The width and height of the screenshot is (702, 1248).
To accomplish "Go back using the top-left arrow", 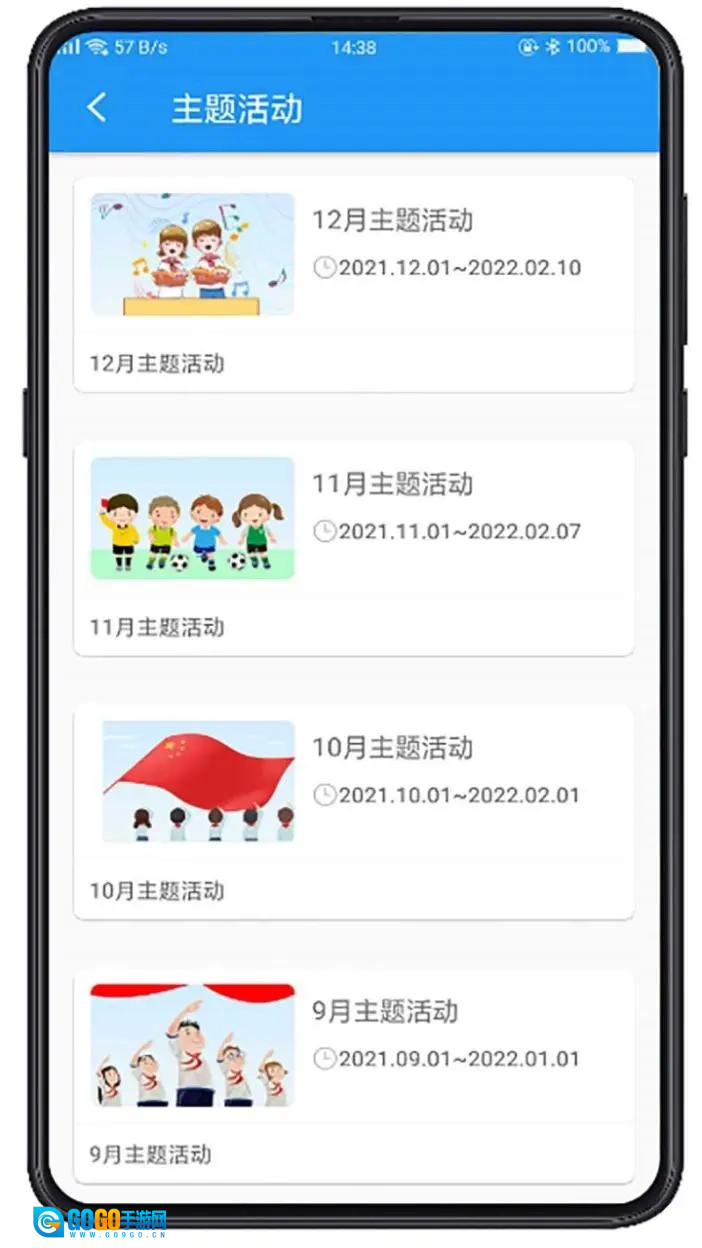I will (97, 108).
